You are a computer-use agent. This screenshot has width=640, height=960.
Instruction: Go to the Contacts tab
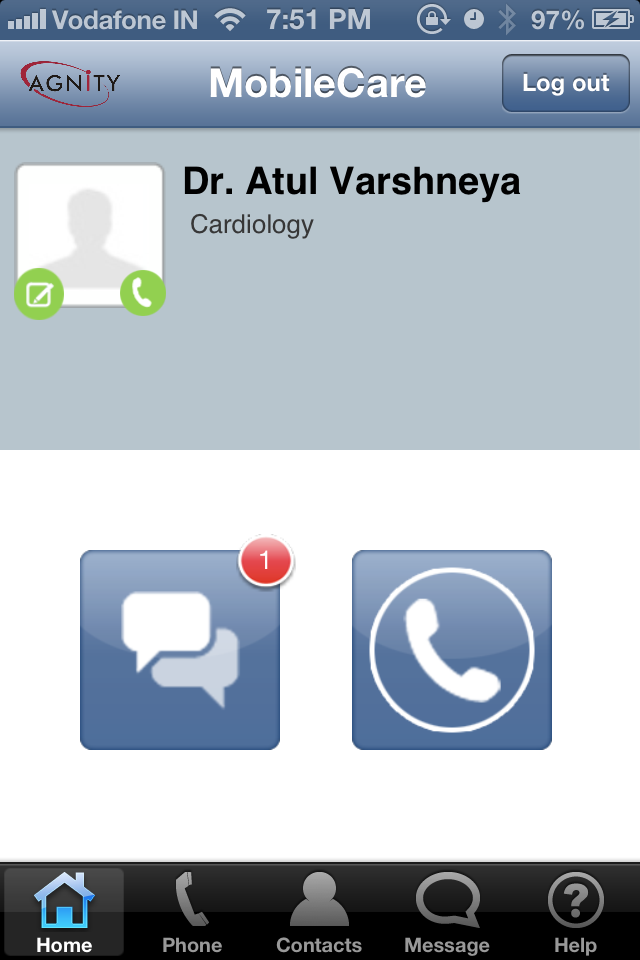[x=319, y=912]
